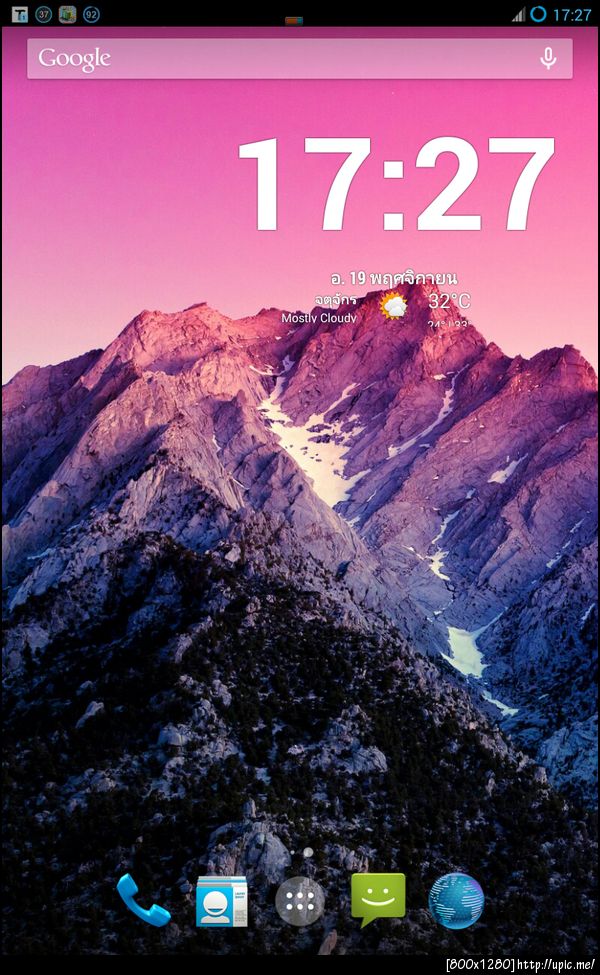The width and height of the screenshot is (600, 975).
Task: Open the app drawer
Action: (300, 901)
